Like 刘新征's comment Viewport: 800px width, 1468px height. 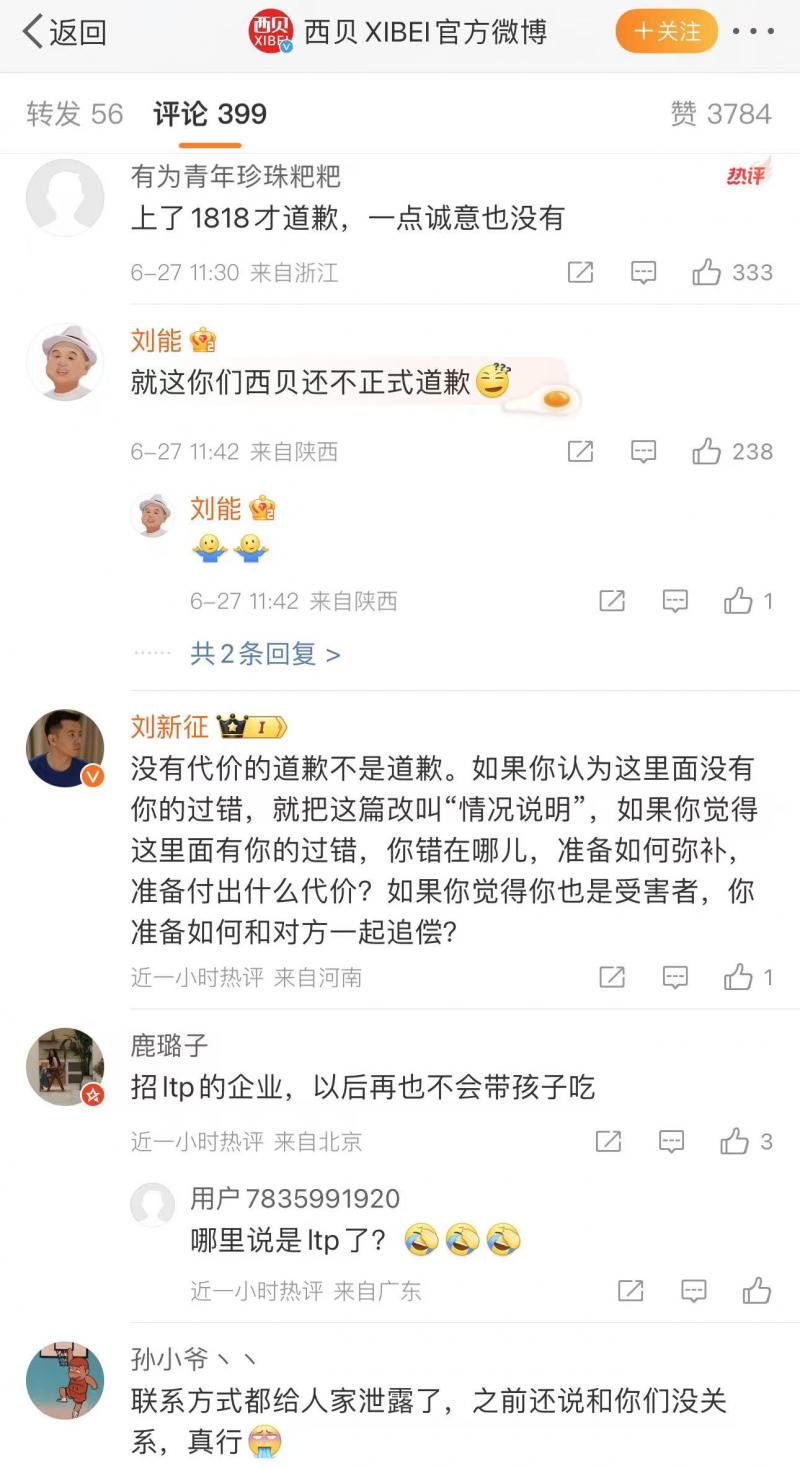pos(748,977)
